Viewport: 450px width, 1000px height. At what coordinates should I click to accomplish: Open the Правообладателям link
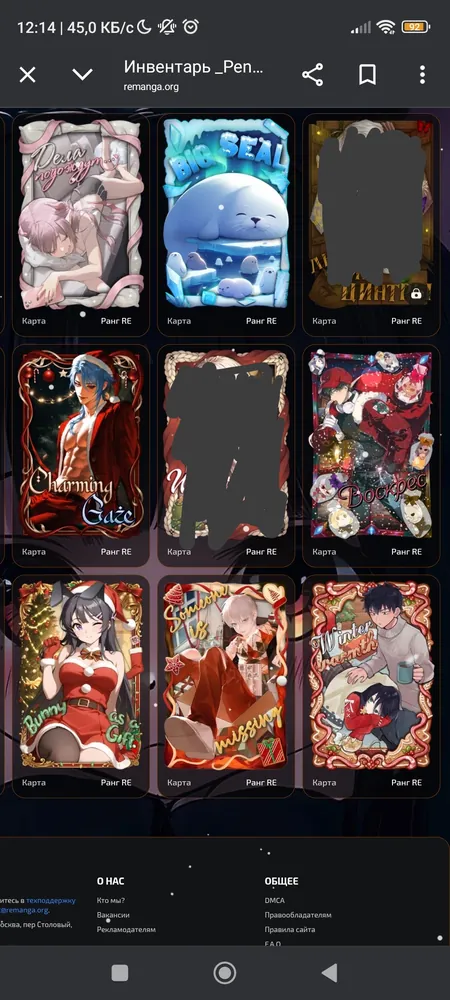298,915
